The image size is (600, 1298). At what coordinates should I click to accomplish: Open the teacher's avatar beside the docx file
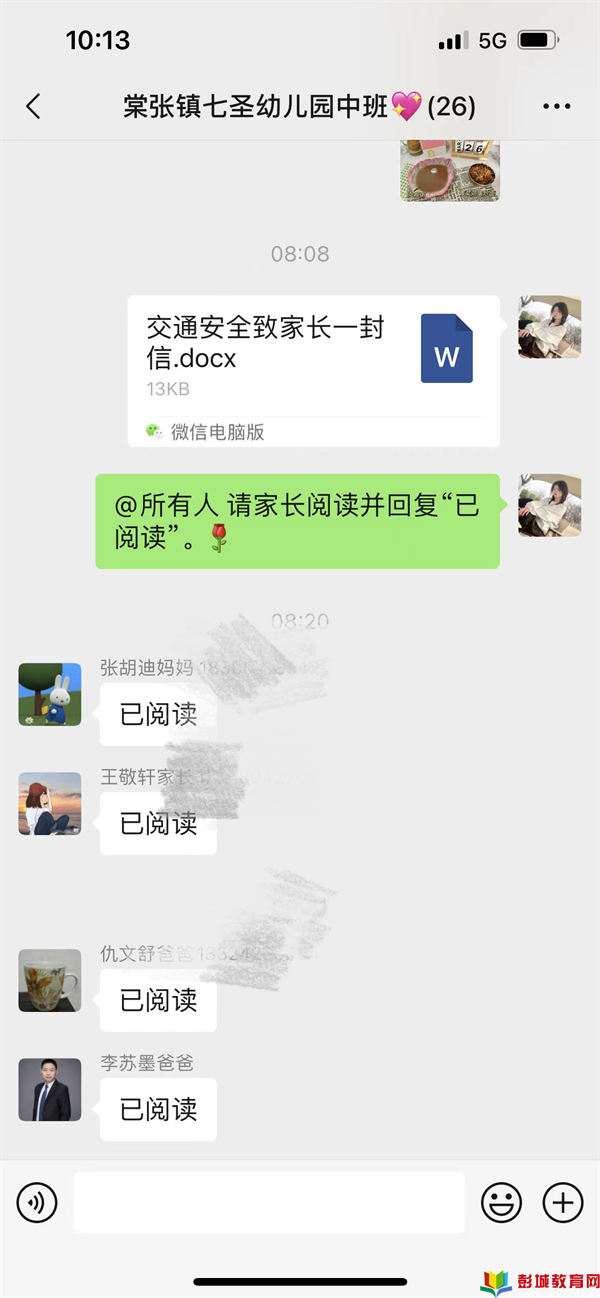click(x=549, y=327)
